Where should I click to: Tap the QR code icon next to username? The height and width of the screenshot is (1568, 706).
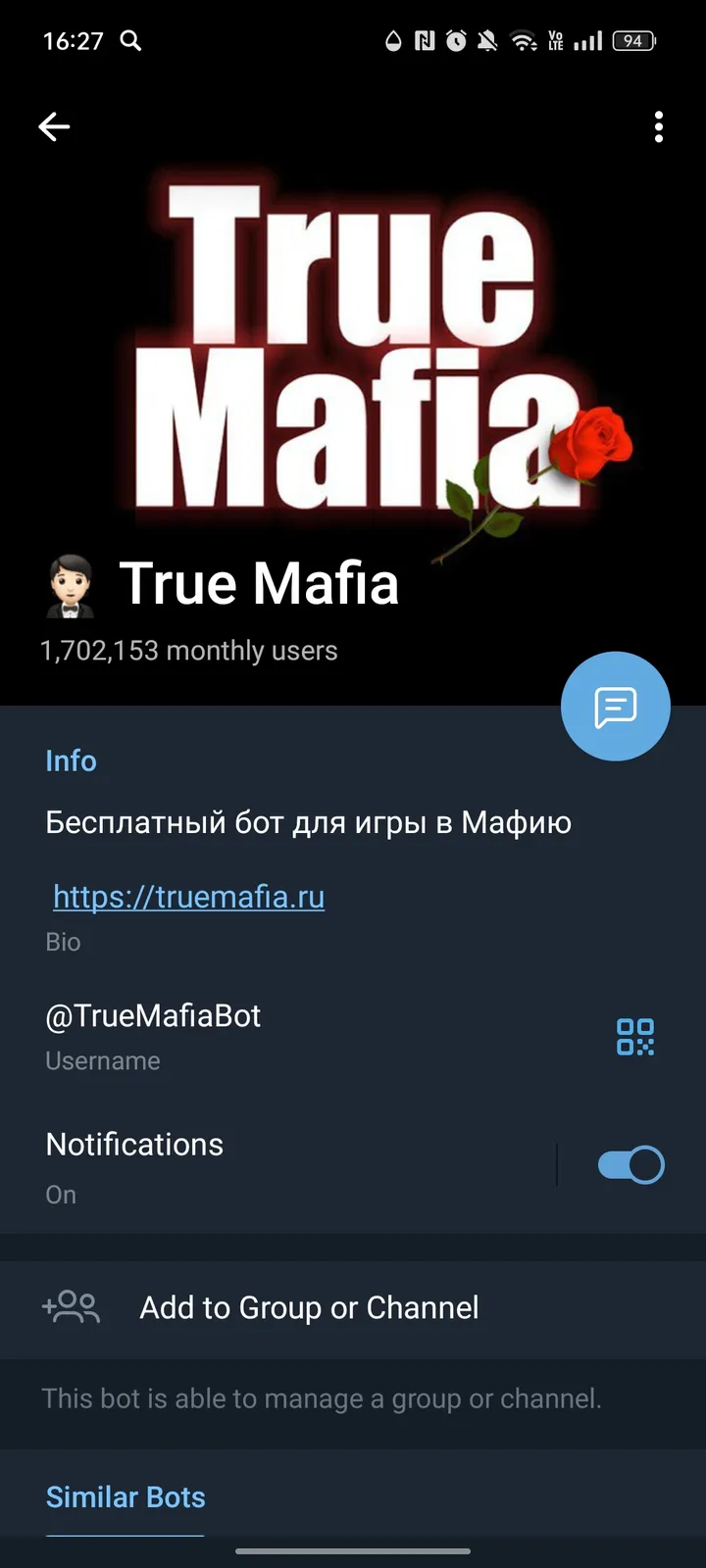[x=634, y=1036]
